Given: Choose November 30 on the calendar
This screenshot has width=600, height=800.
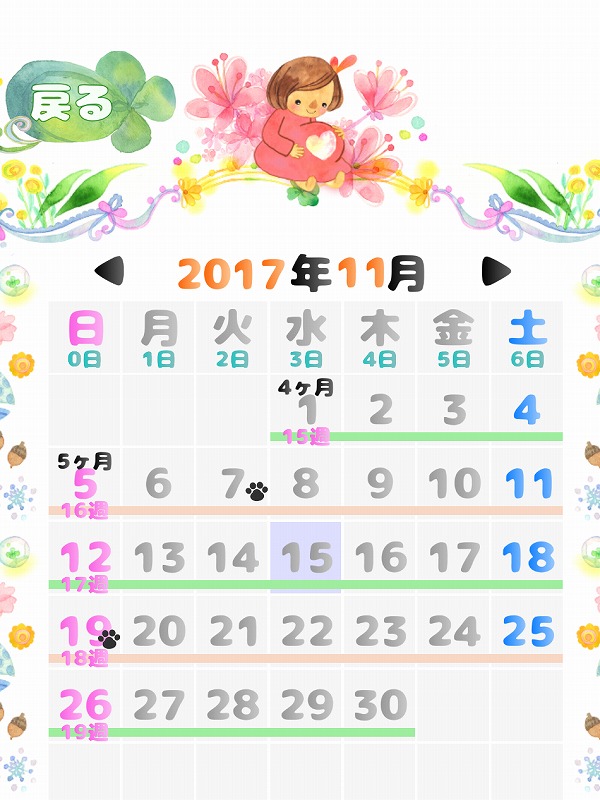Looking at the screenshot, I should click(380, 704).
